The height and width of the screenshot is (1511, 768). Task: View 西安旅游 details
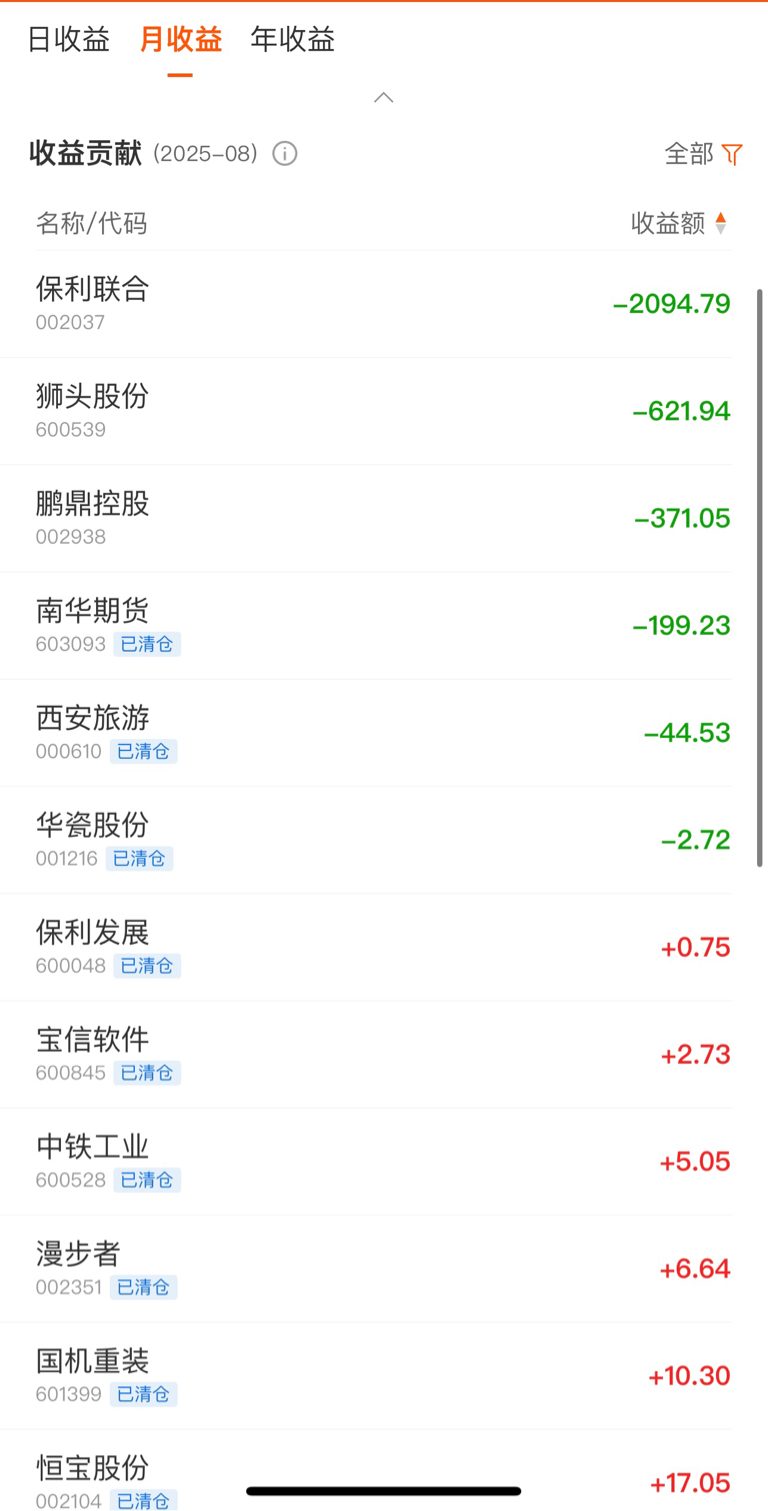coord(384,733)
